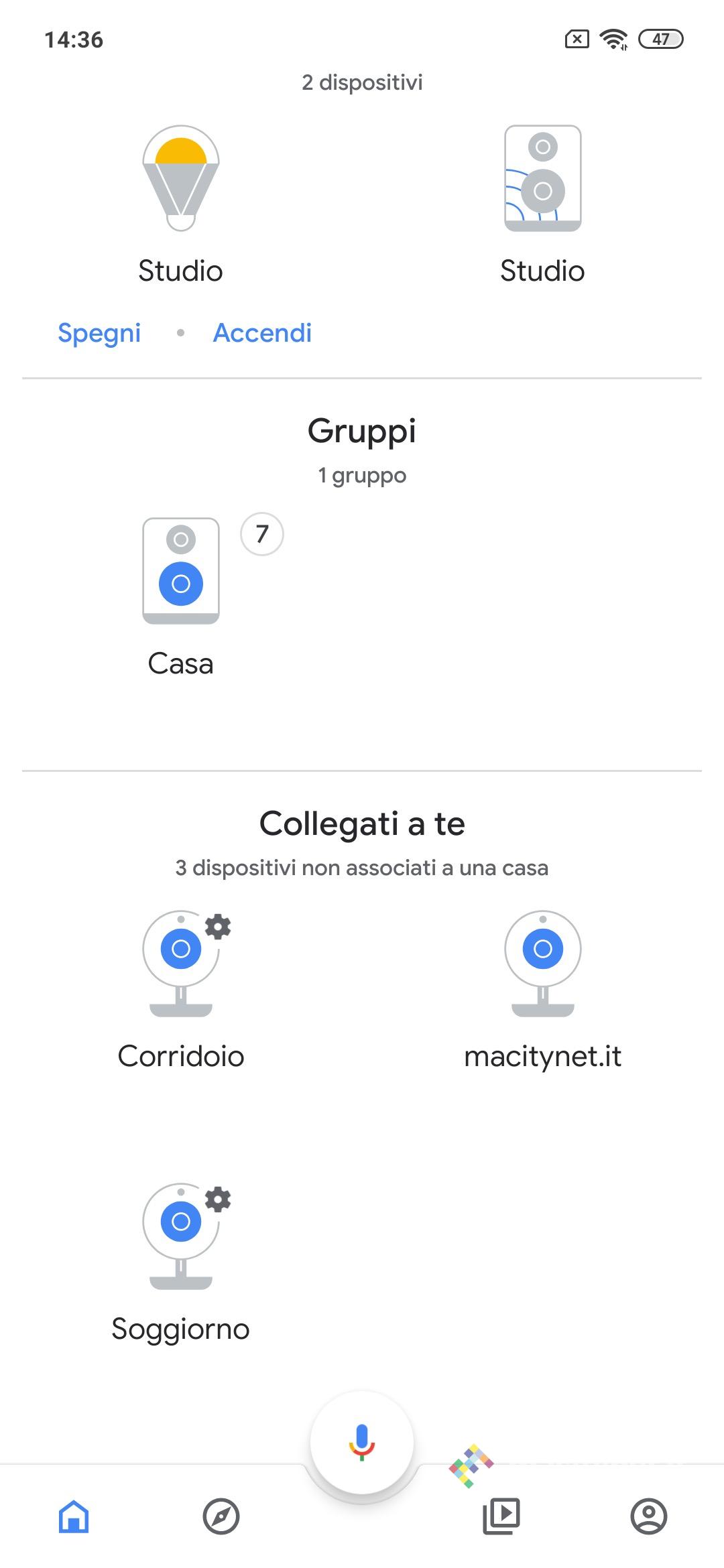Open the Soggiorno camera
The image size is (724, 1568).
click(x=180, y=1236)
